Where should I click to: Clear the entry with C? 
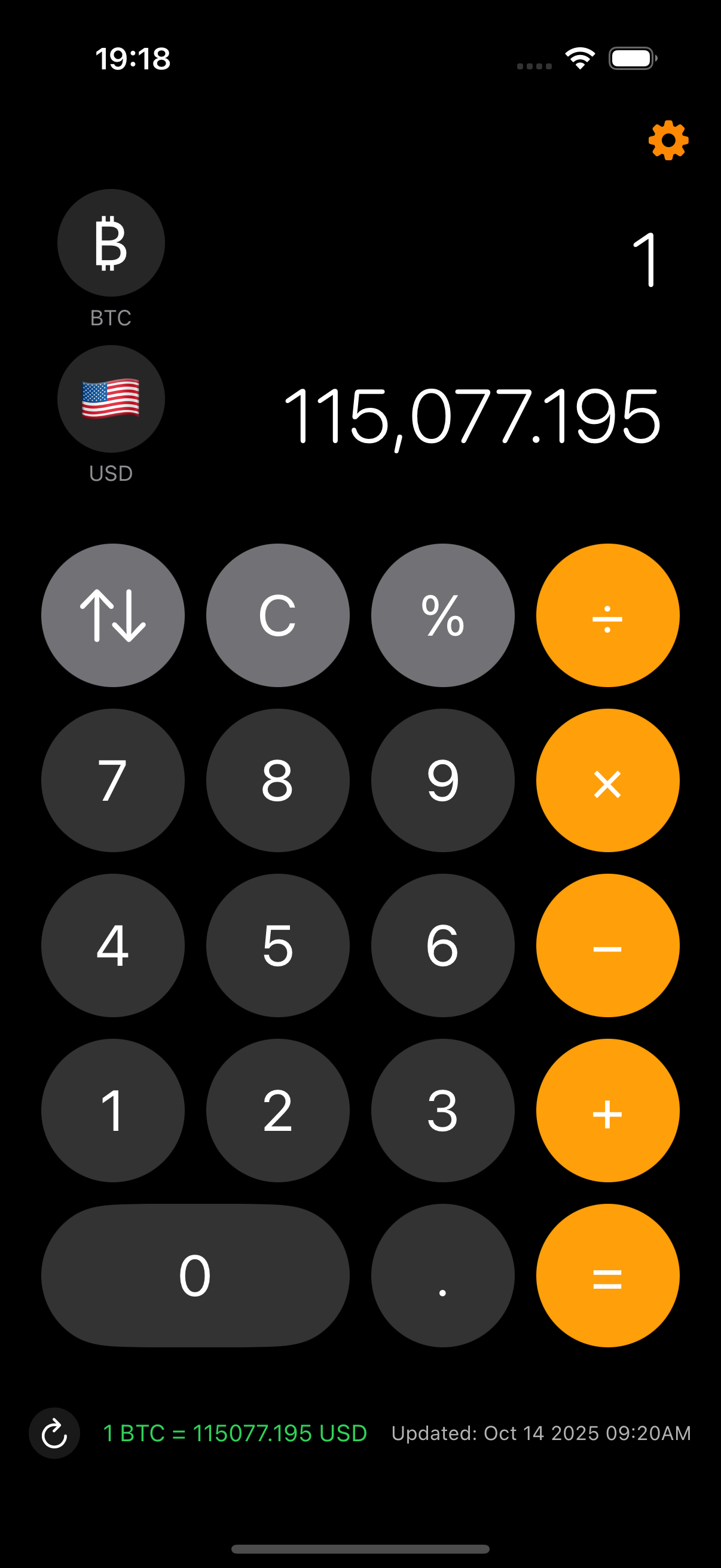click(277, 615)
